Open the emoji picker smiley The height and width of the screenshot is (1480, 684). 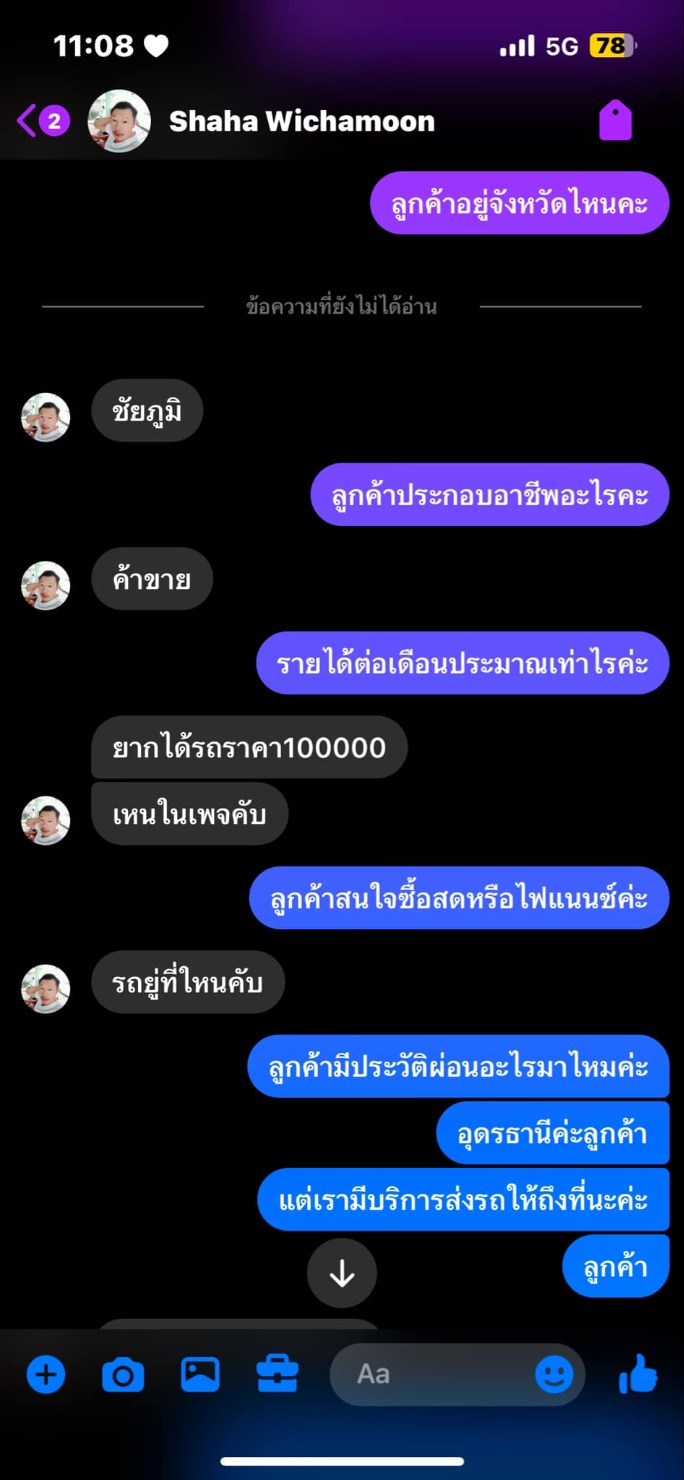(x=554, y=1374)
